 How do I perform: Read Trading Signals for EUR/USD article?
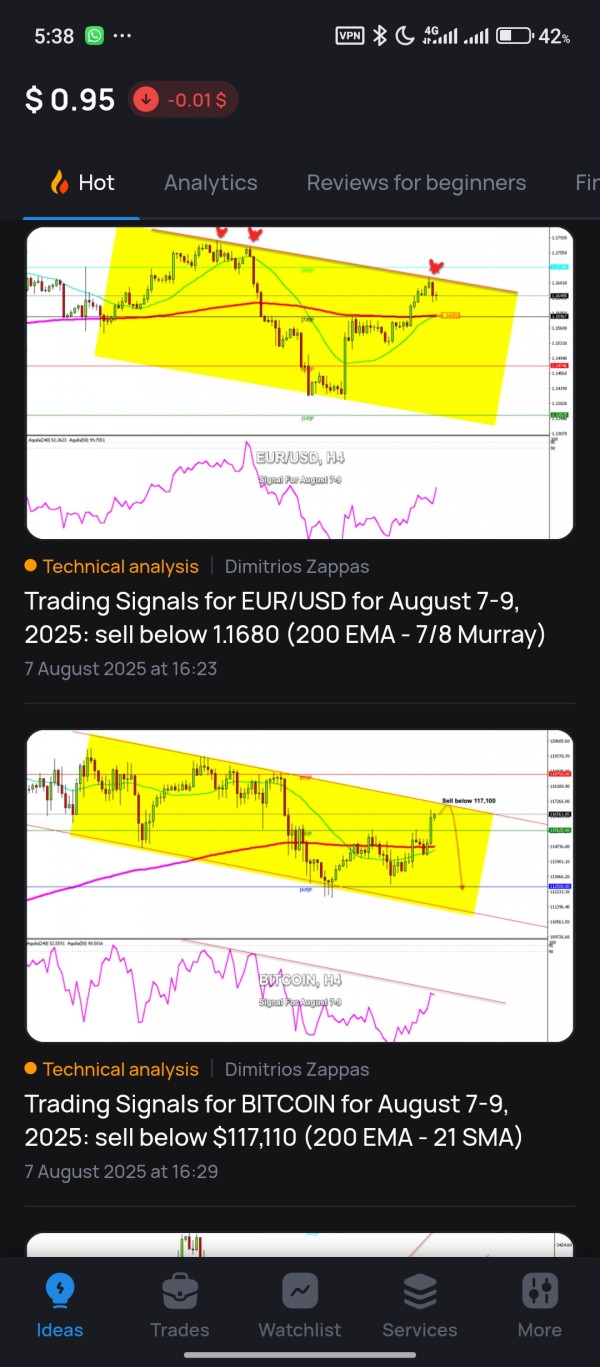click(285, 618)
